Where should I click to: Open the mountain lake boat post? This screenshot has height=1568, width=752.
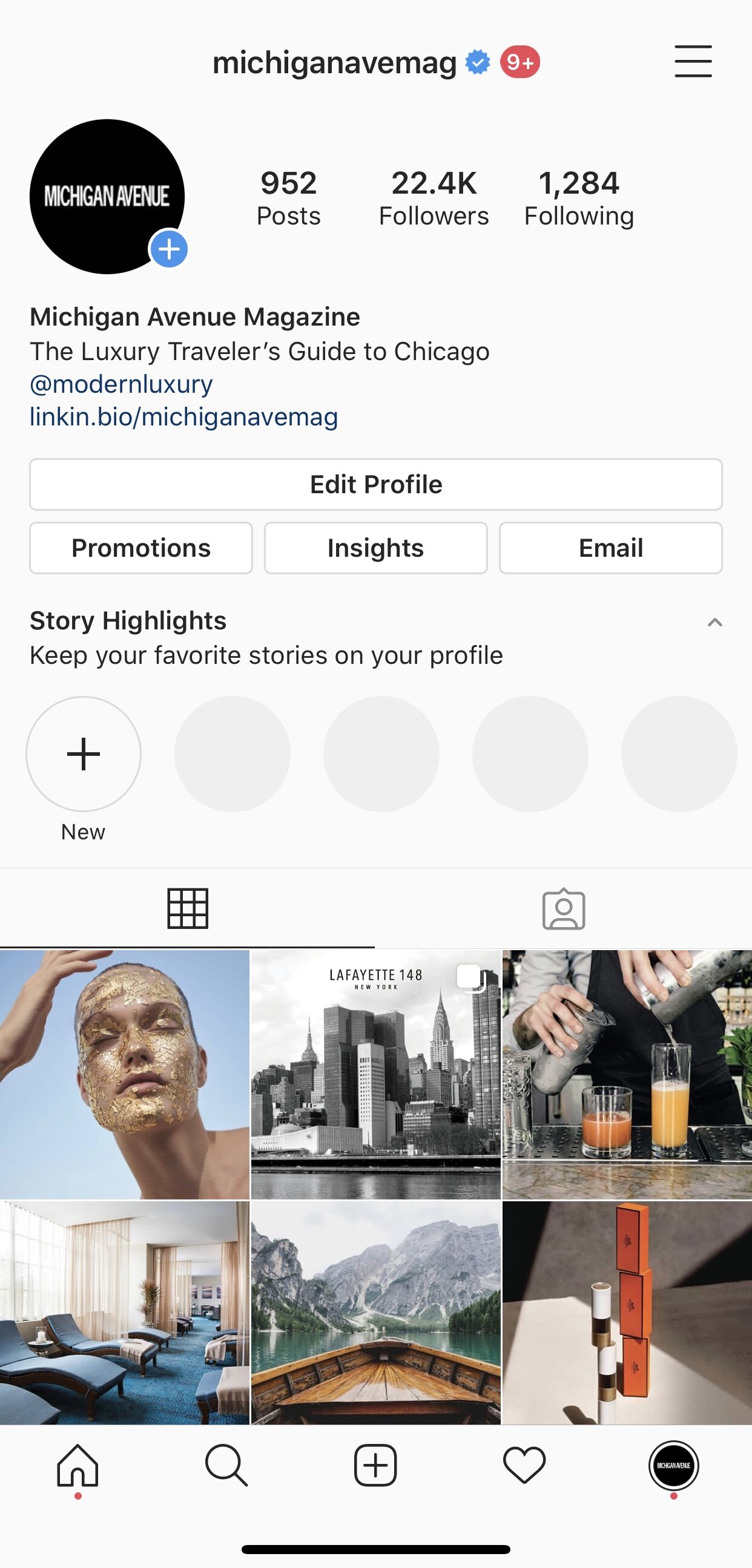[x=375, y=1313]
